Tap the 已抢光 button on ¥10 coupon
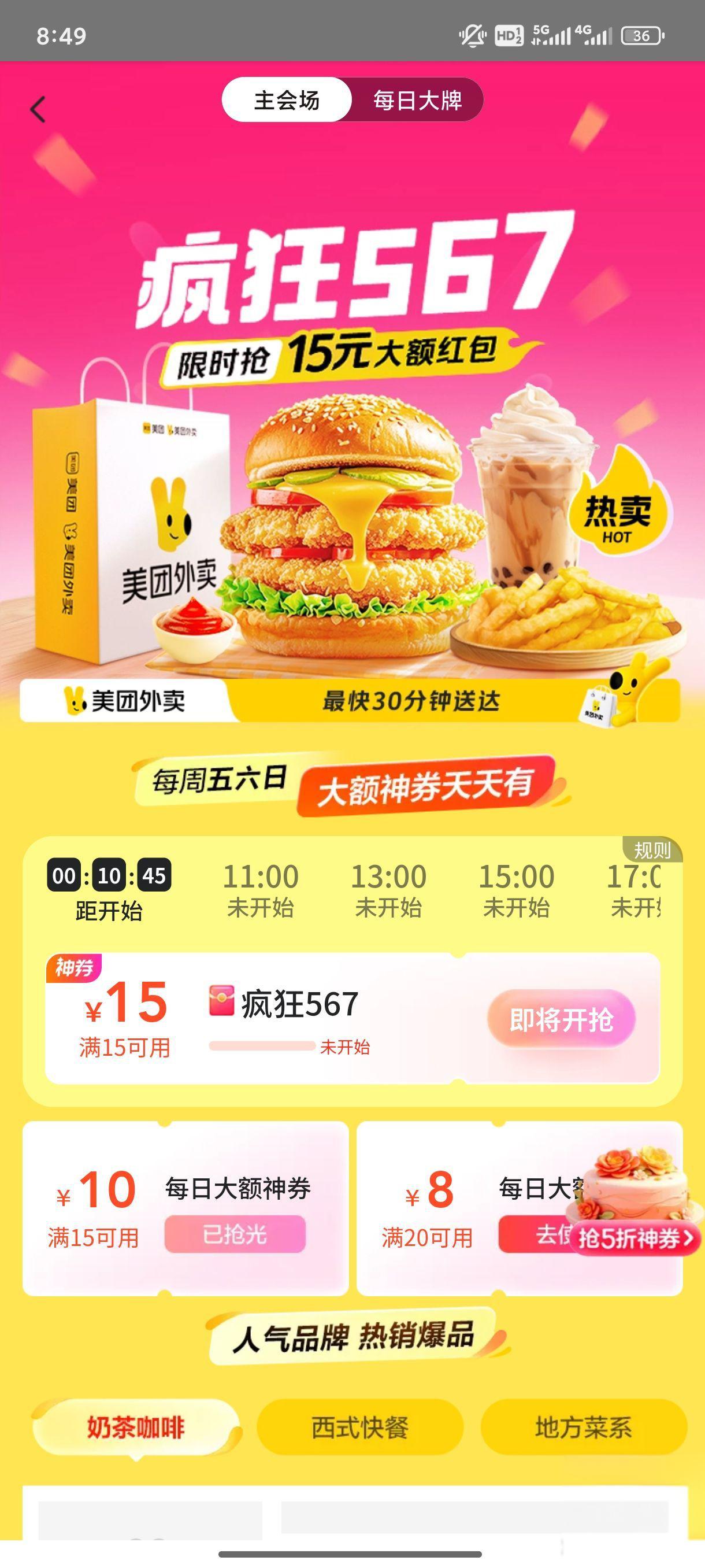This screenshot has height=1568, width=705. point(235,1234)
